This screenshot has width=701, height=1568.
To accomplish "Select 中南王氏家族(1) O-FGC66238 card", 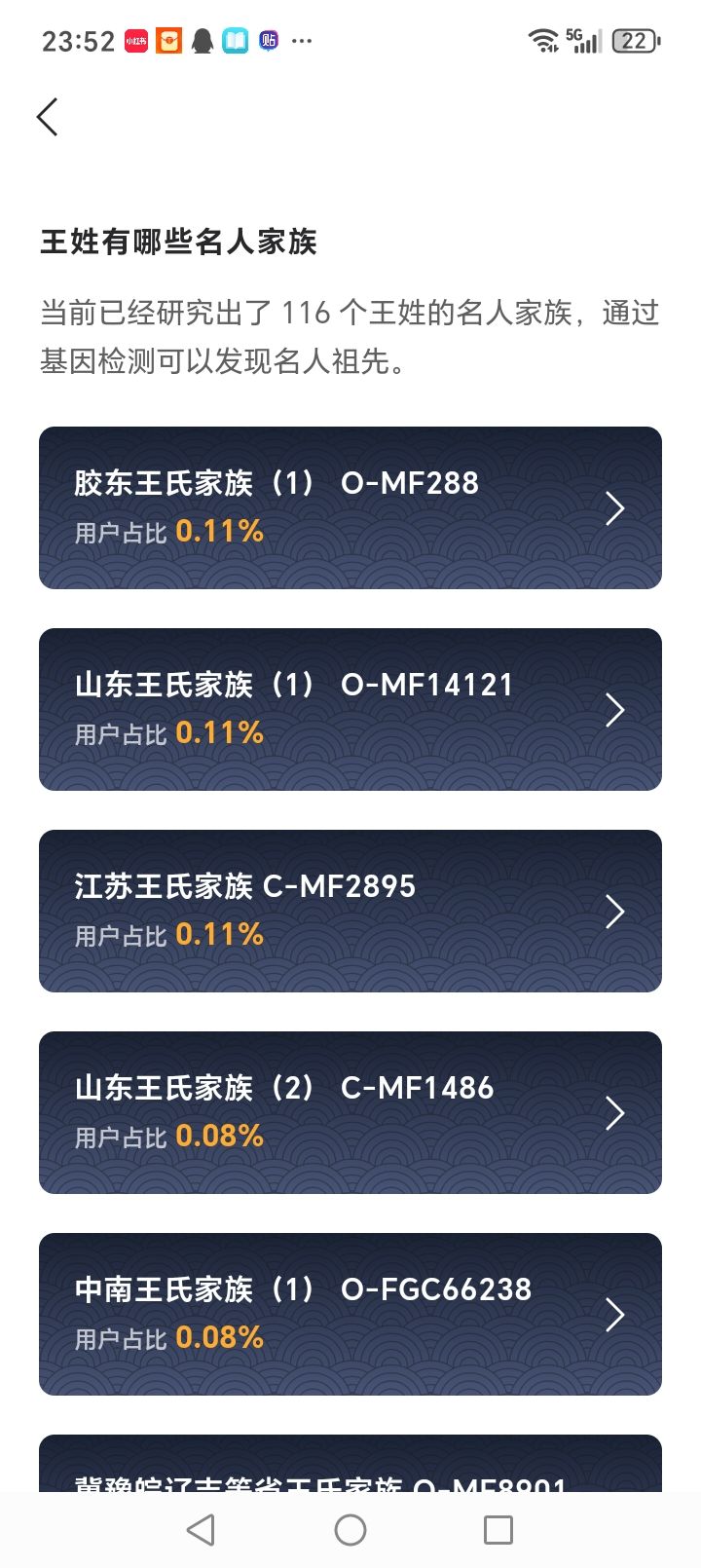I will tap(350, 1314).
